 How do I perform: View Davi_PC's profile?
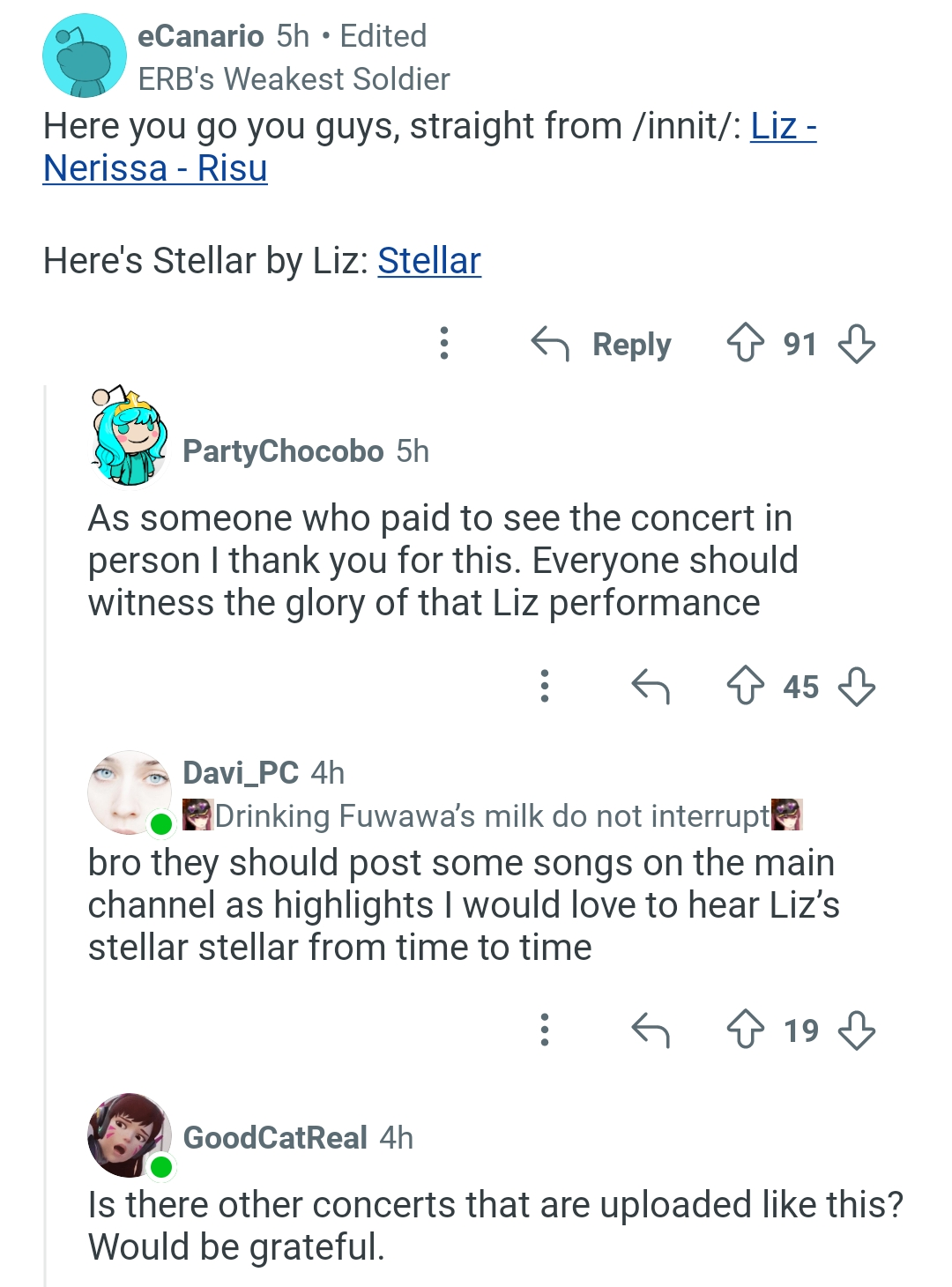click(240, 773)
